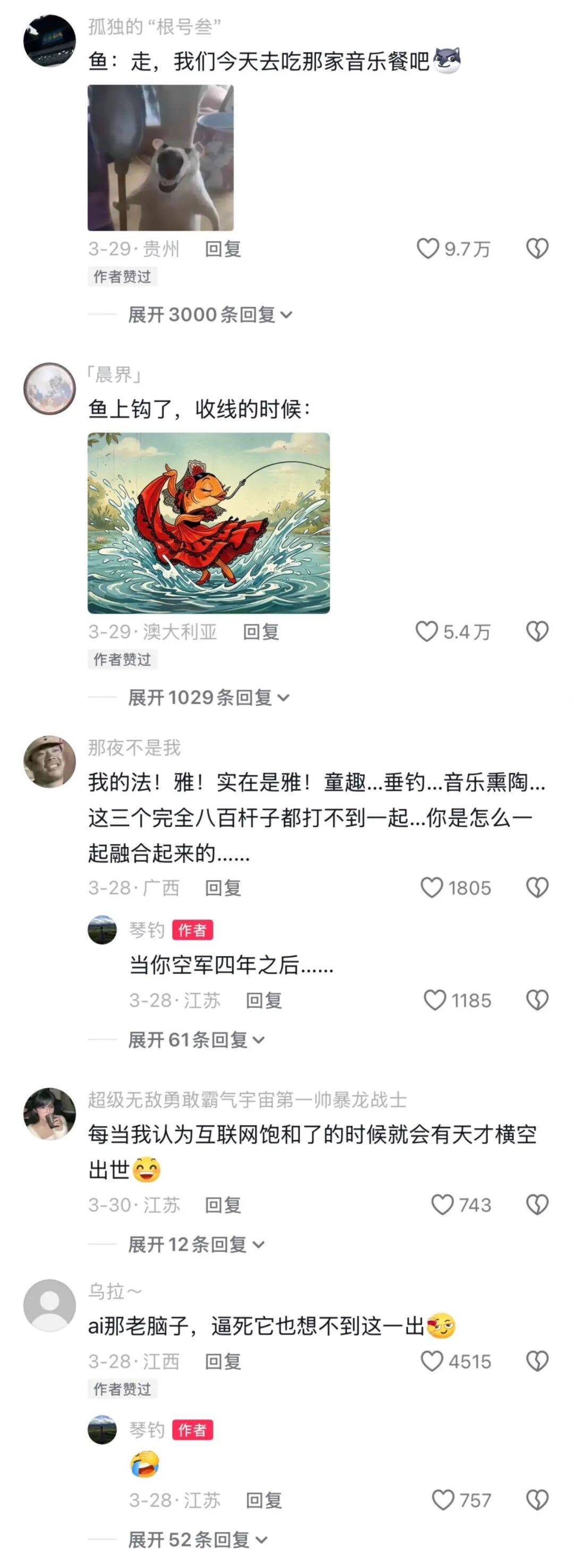This screenshot has width=574, height=1568.
Task: Dislike 「晨界」's comment
Action: pos(537,631)
